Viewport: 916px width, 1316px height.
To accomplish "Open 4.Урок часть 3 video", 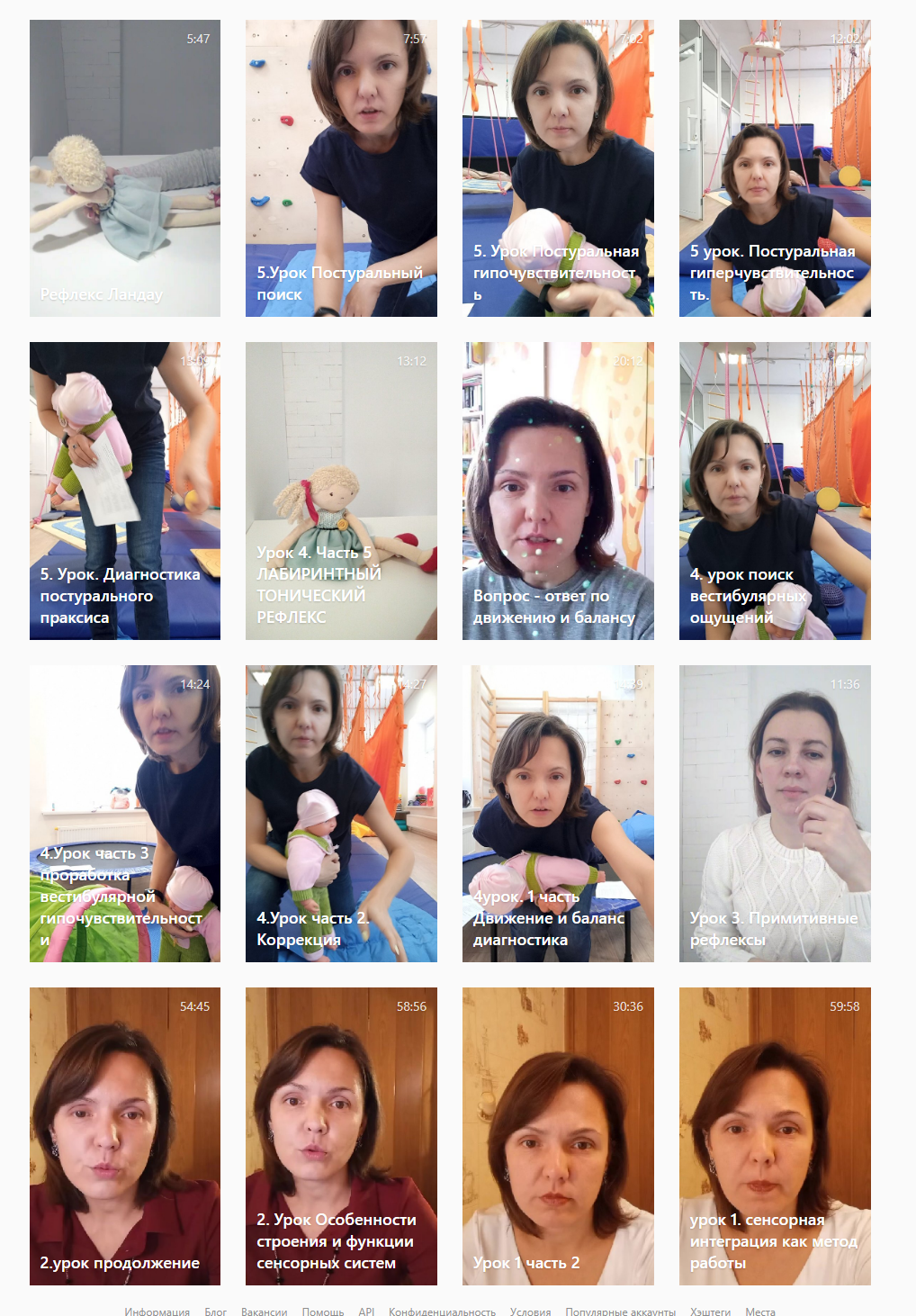I will tap(125, 814).
